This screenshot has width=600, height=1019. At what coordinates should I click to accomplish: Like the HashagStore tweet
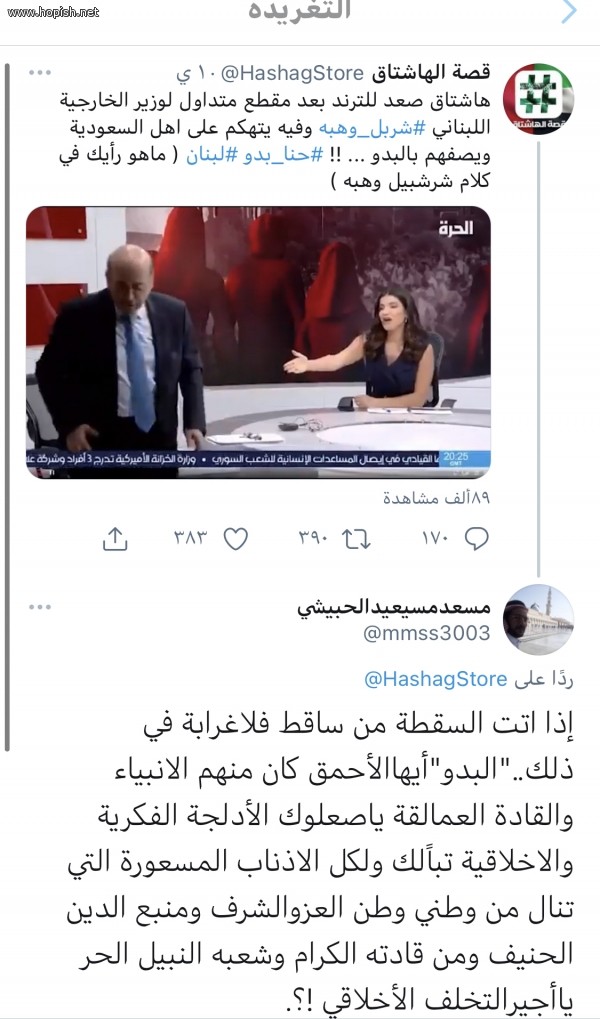235,539
